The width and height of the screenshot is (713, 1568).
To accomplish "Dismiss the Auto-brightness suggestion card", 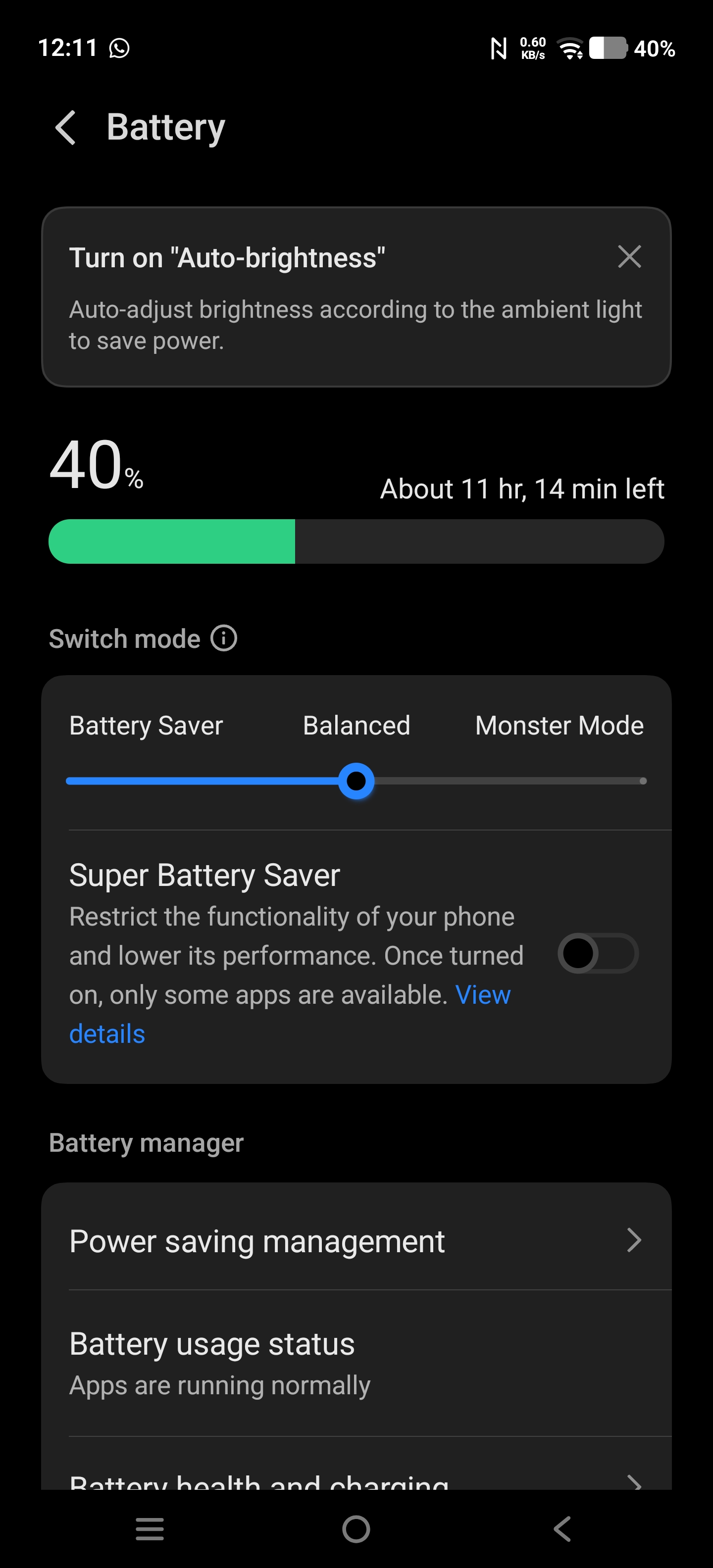I will 629,257.
